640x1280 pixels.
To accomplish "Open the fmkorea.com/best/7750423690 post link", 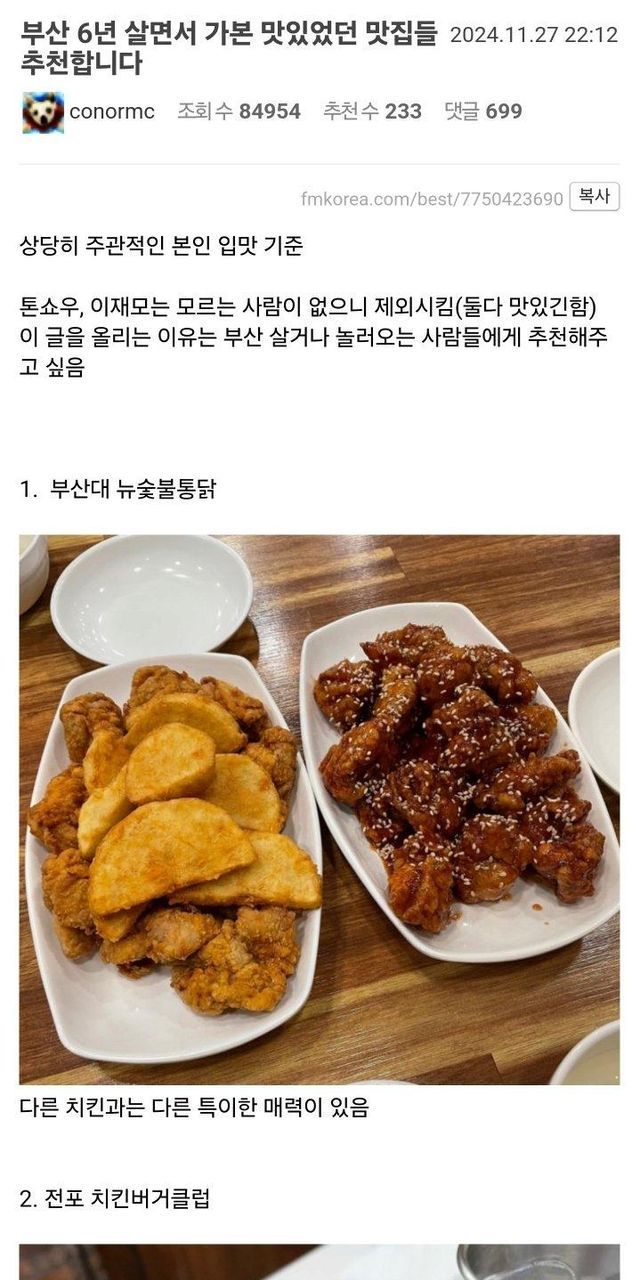I will [432, 199].
